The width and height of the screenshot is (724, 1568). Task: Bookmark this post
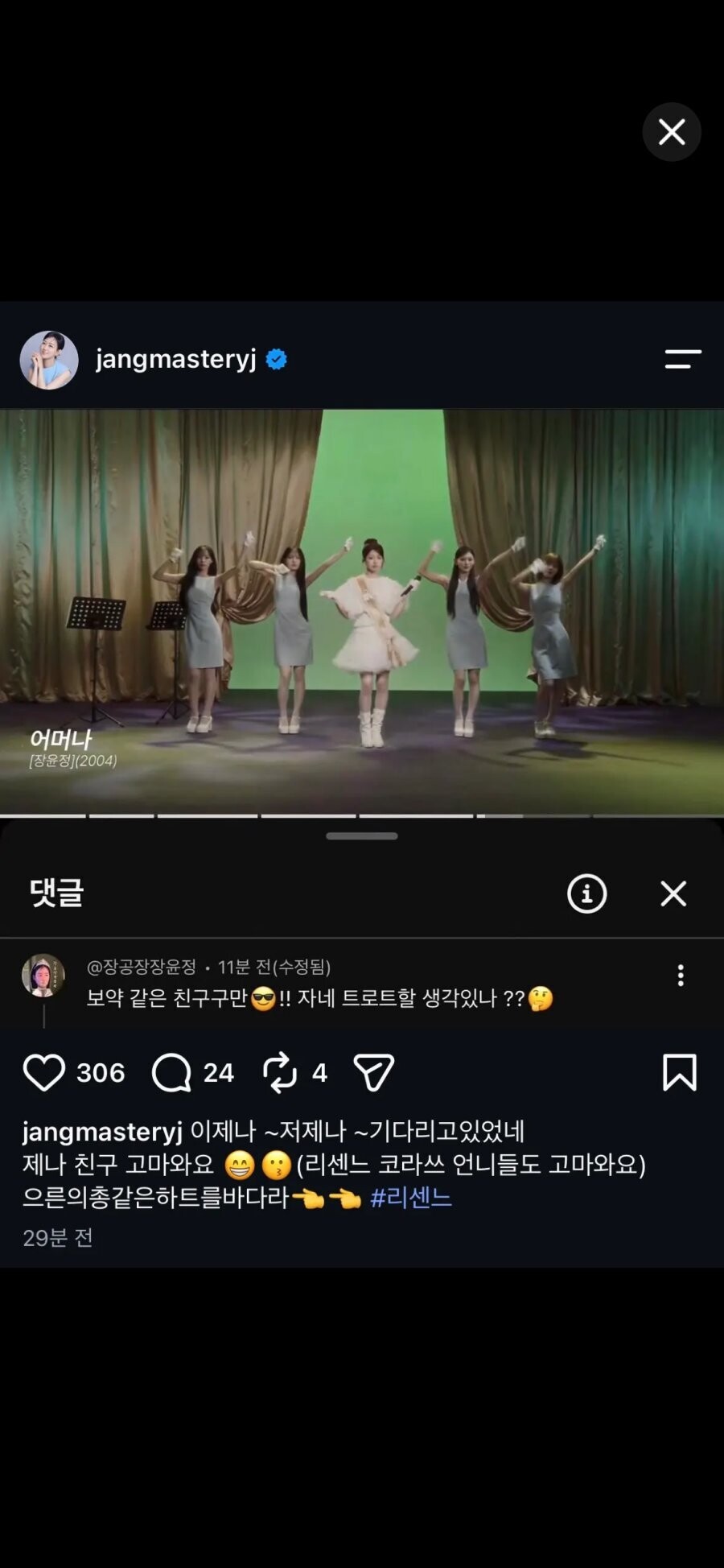680,1073
